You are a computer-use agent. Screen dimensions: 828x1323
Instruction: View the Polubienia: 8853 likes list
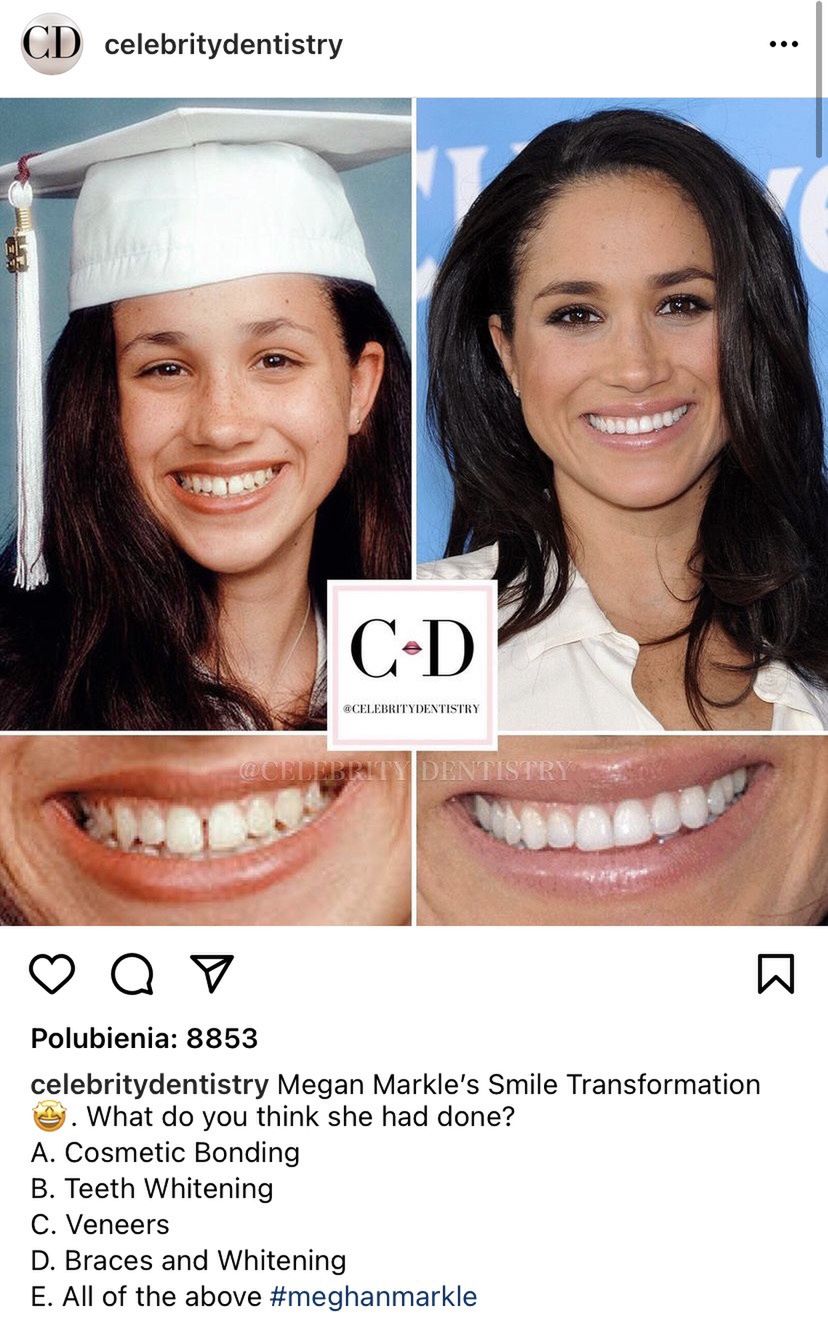pyautogui.click(x=144, y=1039)
